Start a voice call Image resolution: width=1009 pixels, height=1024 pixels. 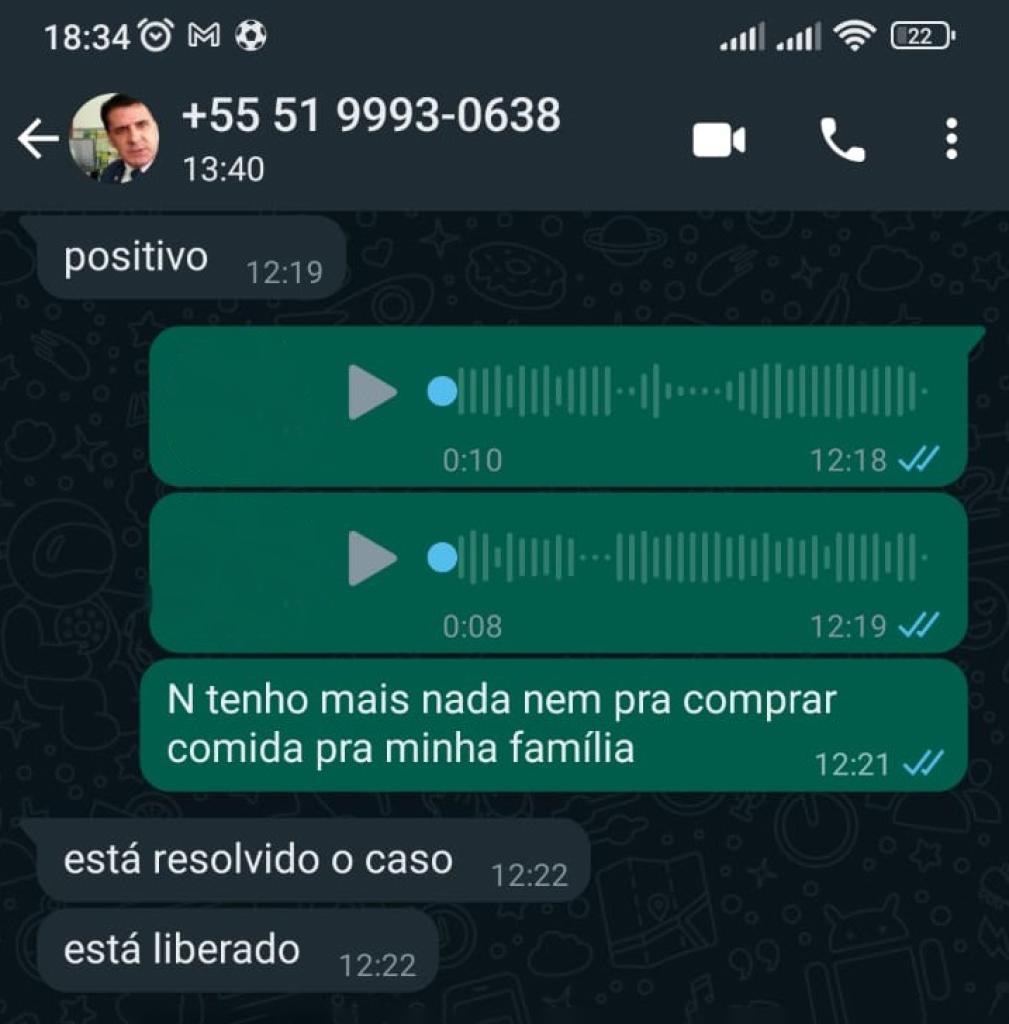point(842,140)
